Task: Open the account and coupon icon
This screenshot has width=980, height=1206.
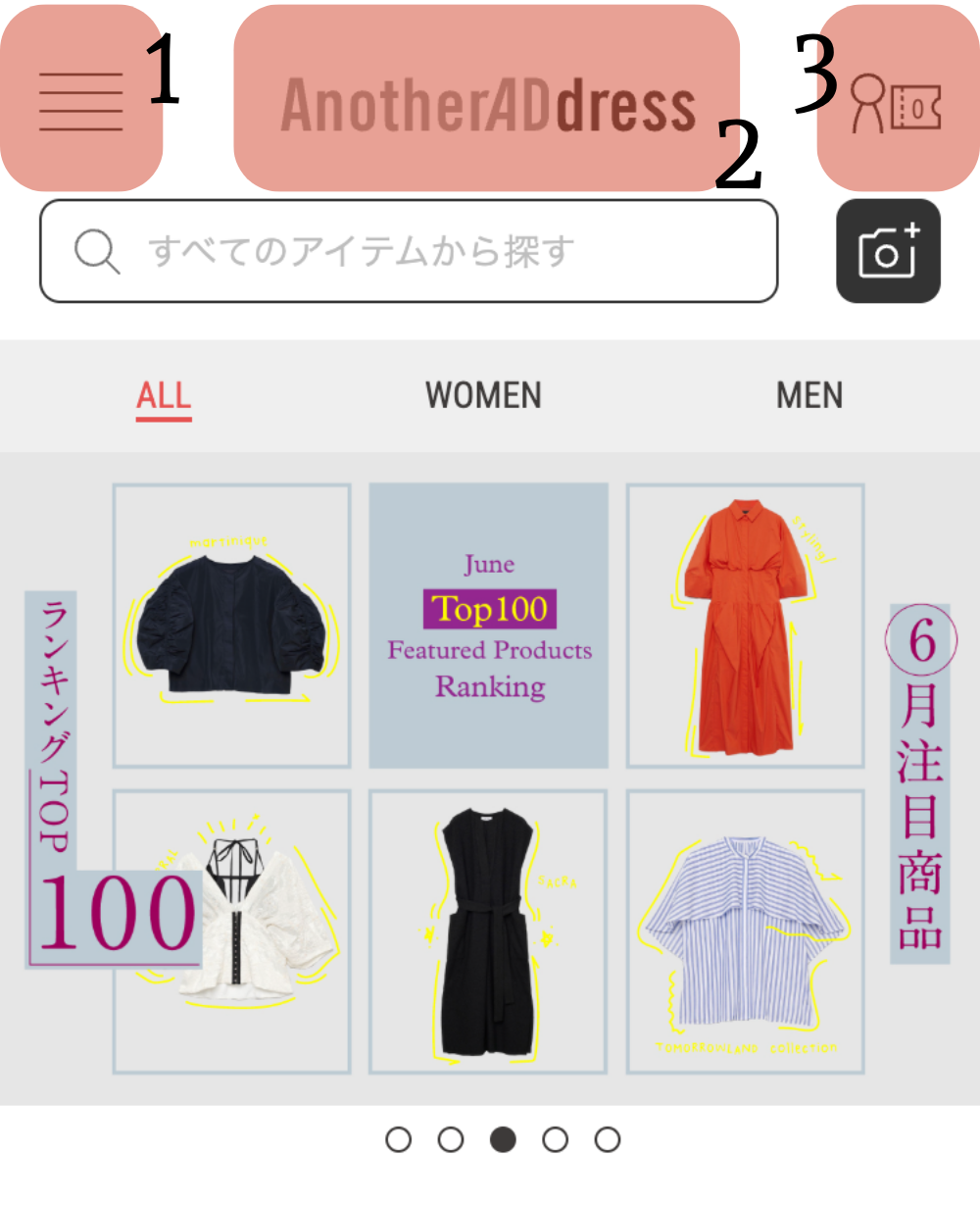Action: (x=897, y=100)
